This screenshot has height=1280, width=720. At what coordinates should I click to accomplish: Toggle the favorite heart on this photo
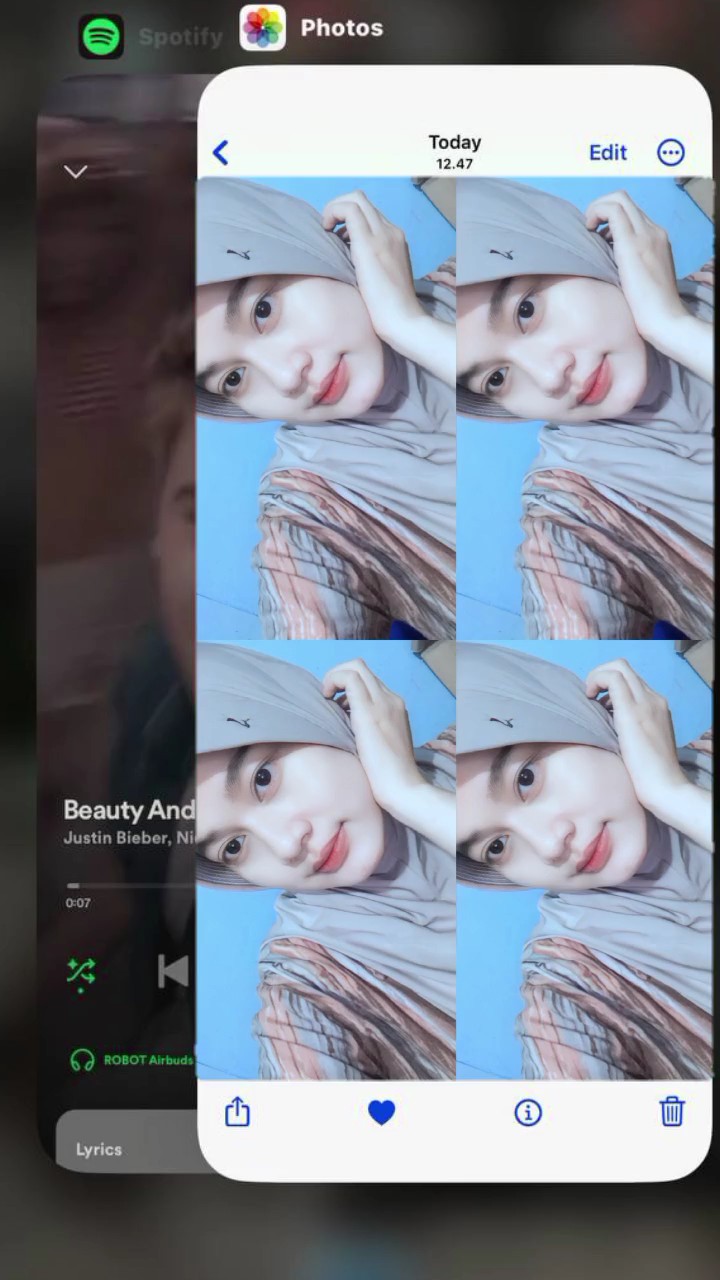pos(382,1111)
